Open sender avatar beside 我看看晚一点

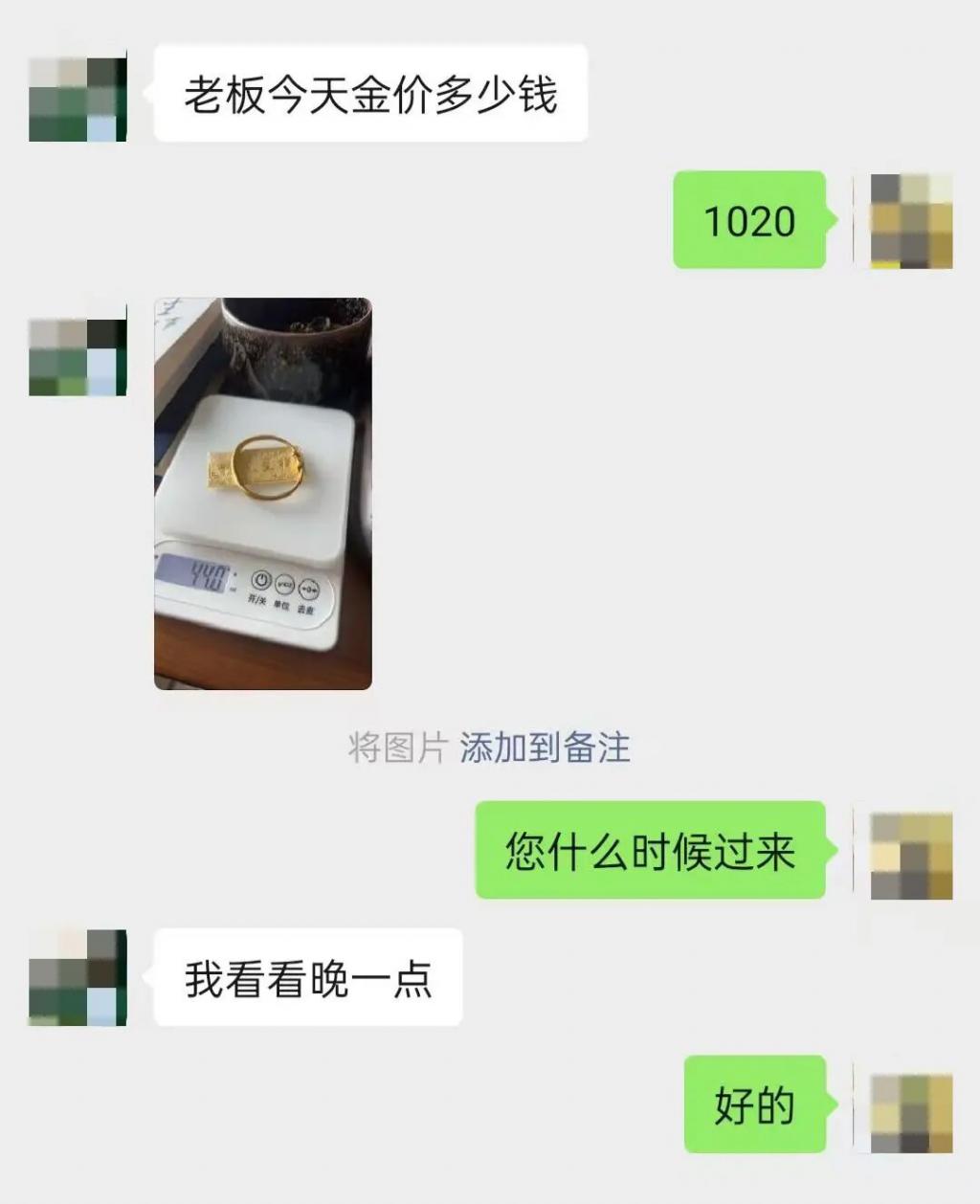[x=78, y=977]
